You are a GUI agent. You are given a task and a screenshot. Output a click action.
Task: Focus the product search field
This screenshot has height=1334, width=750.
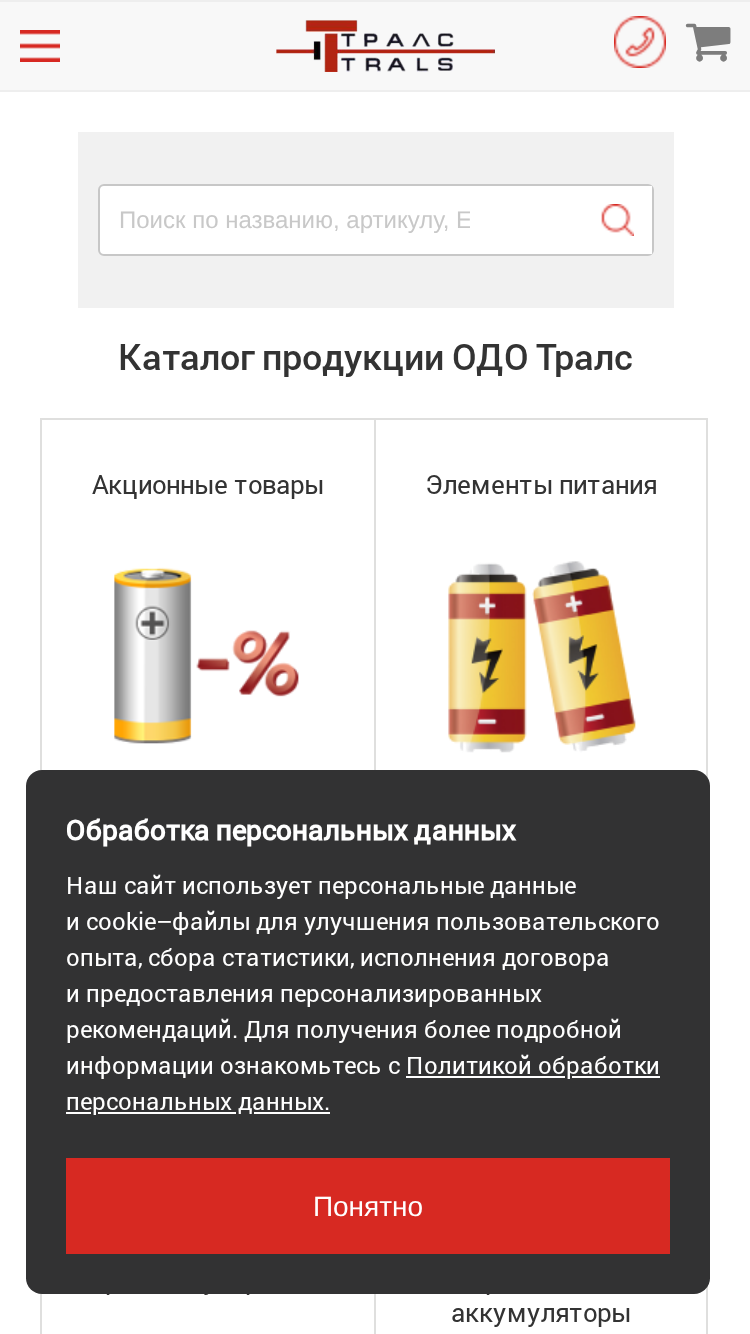click(x=376, y=220)
